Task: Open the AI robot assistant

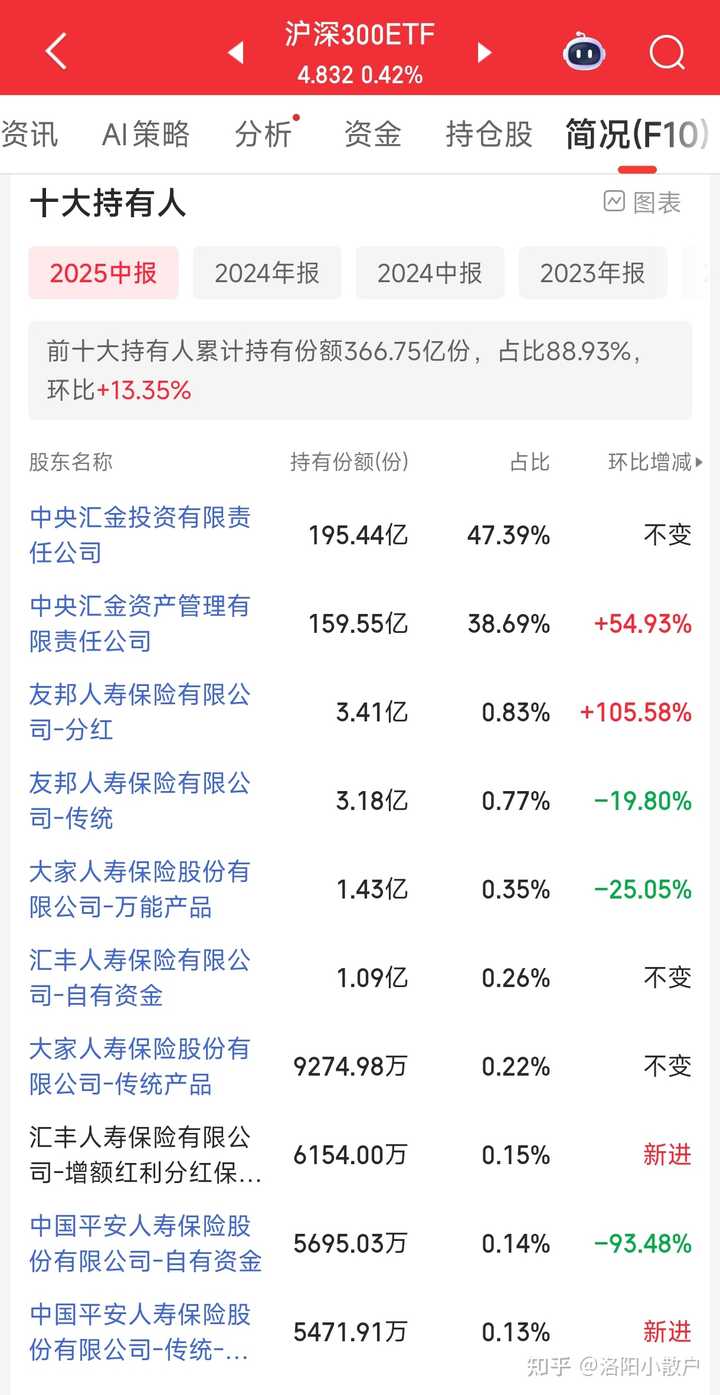Action: tap(584, 50)
